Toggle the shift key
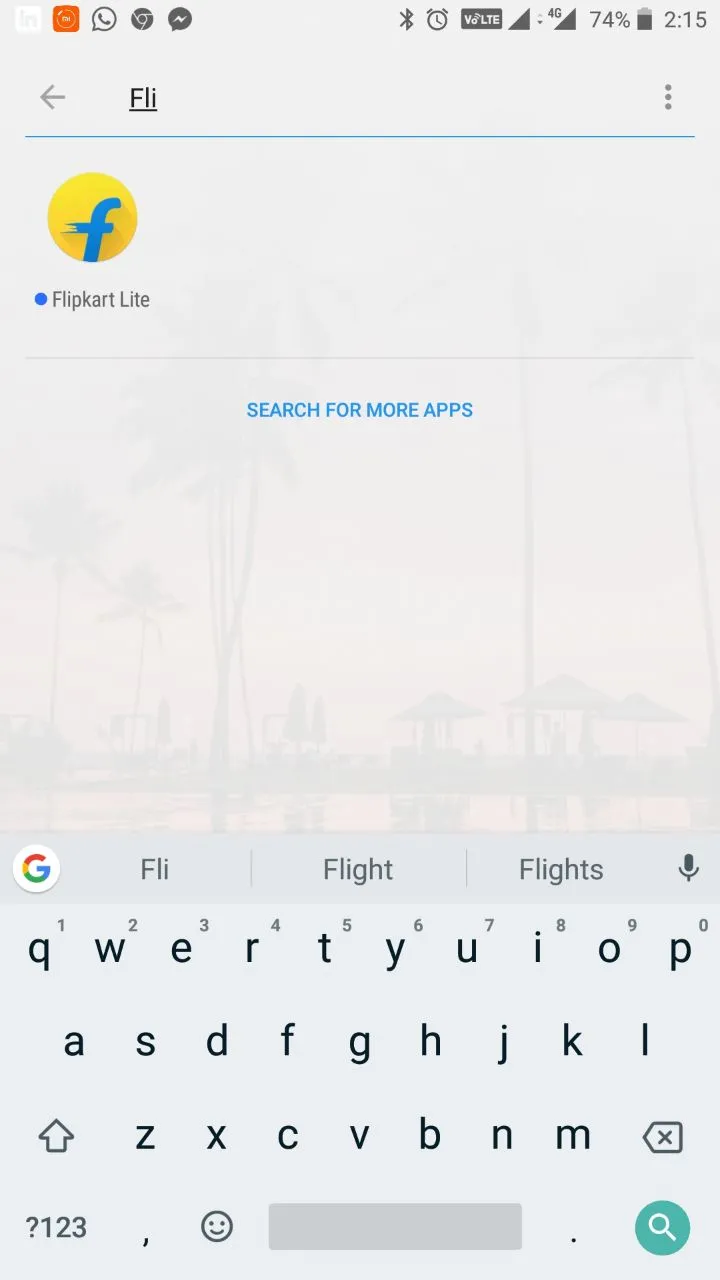Viewport: 720px width, 1280px height. point(57,1136)
